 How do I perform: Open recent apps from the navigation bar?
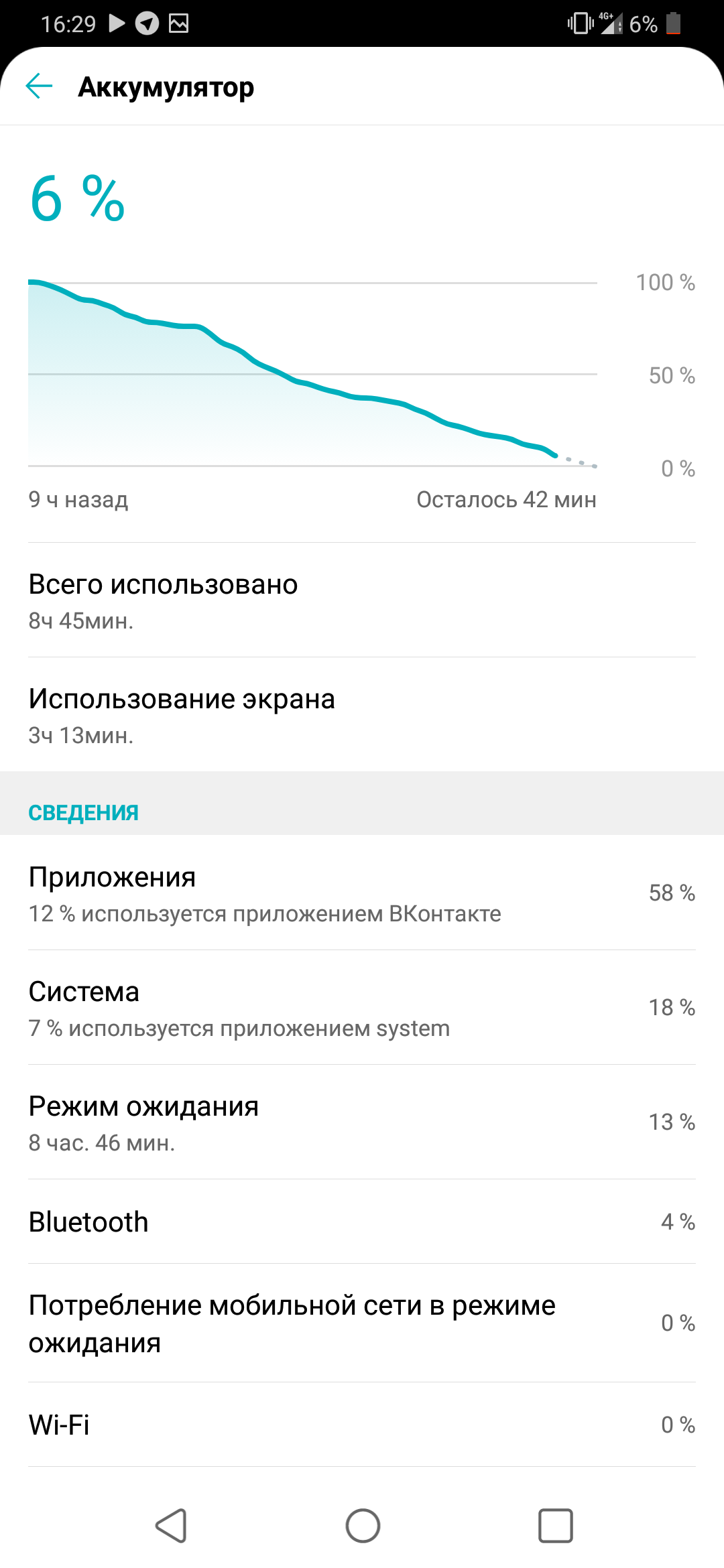(556, 1526)
